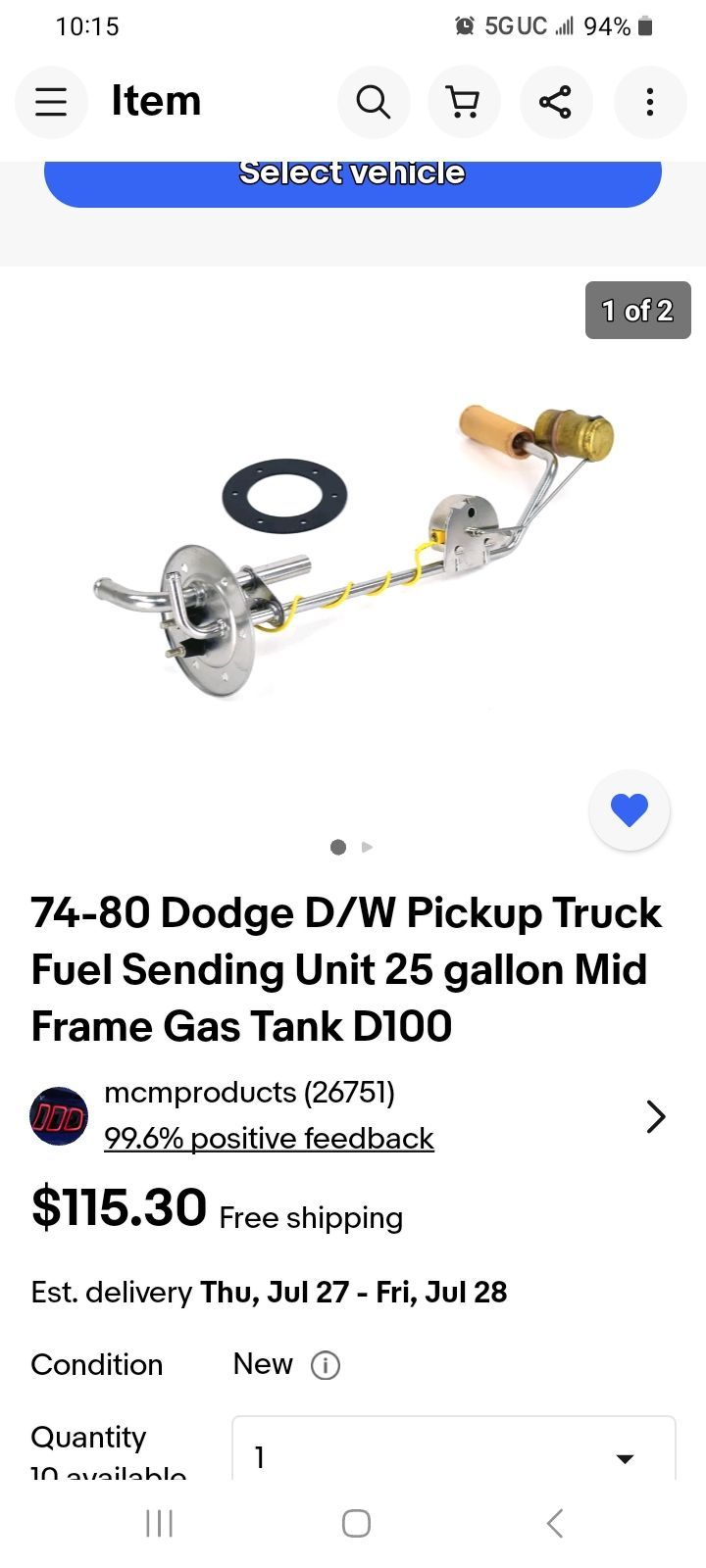This screenshot has width=706, height=1568.
Task: Open the shopping cart
Action: (x=464, y=102)
